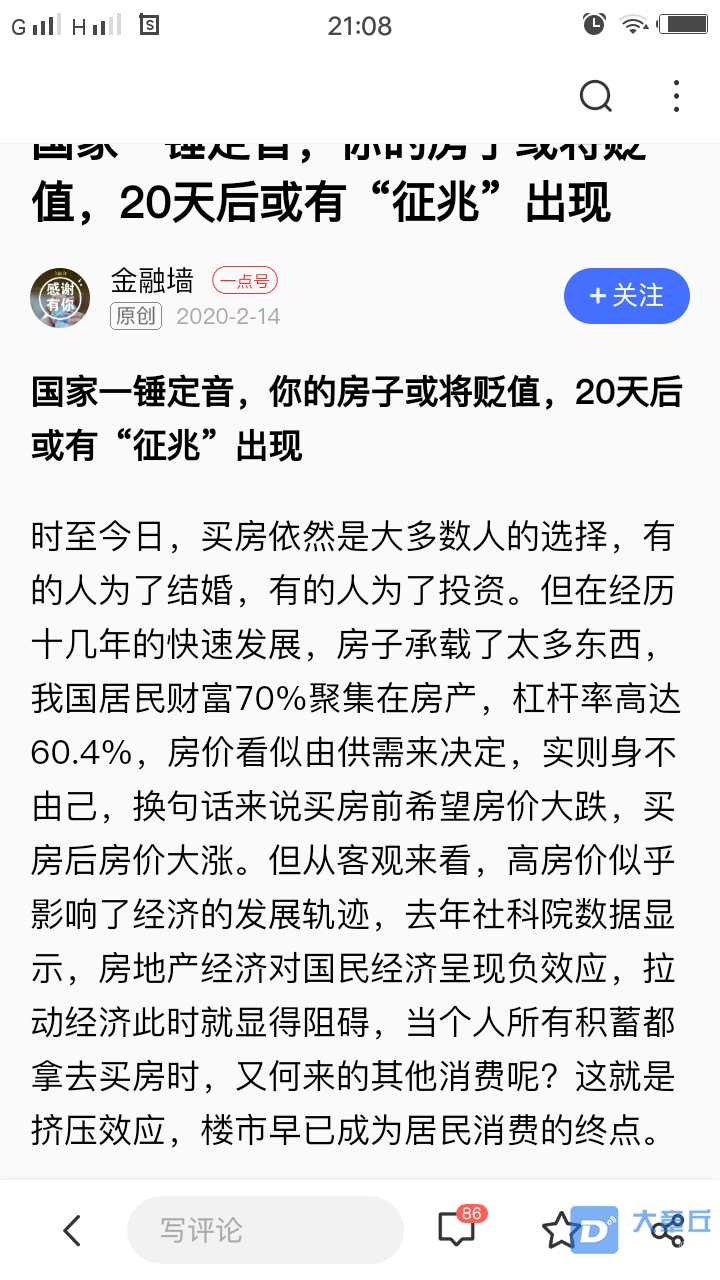720x1280 pixels.
Task: Open the three-dot overflow menu
Action: pyautogui.click(x=677, y=96)
